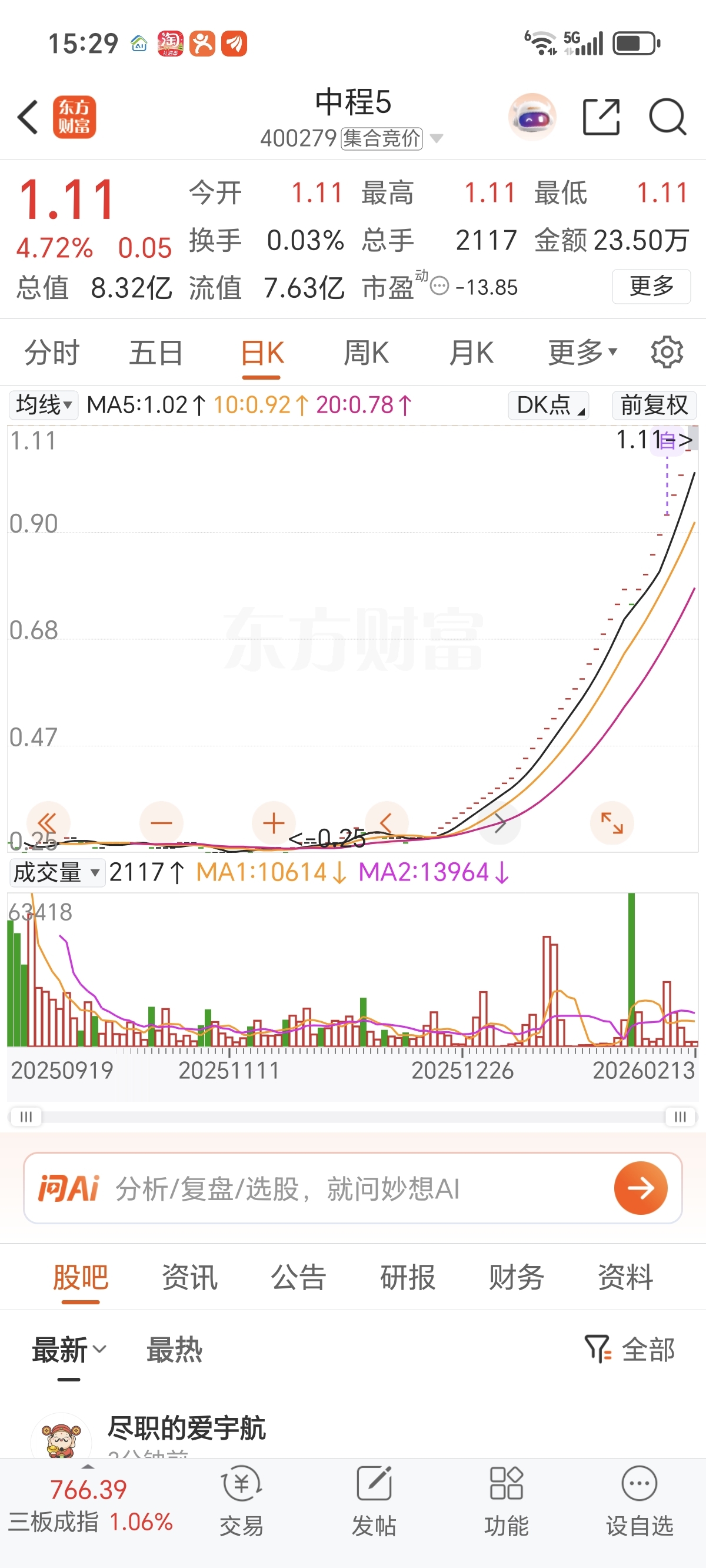Viewport: 706px width, 1568px height.
Task: Switch to the 分时 chart tab
Action: [52, 353]
